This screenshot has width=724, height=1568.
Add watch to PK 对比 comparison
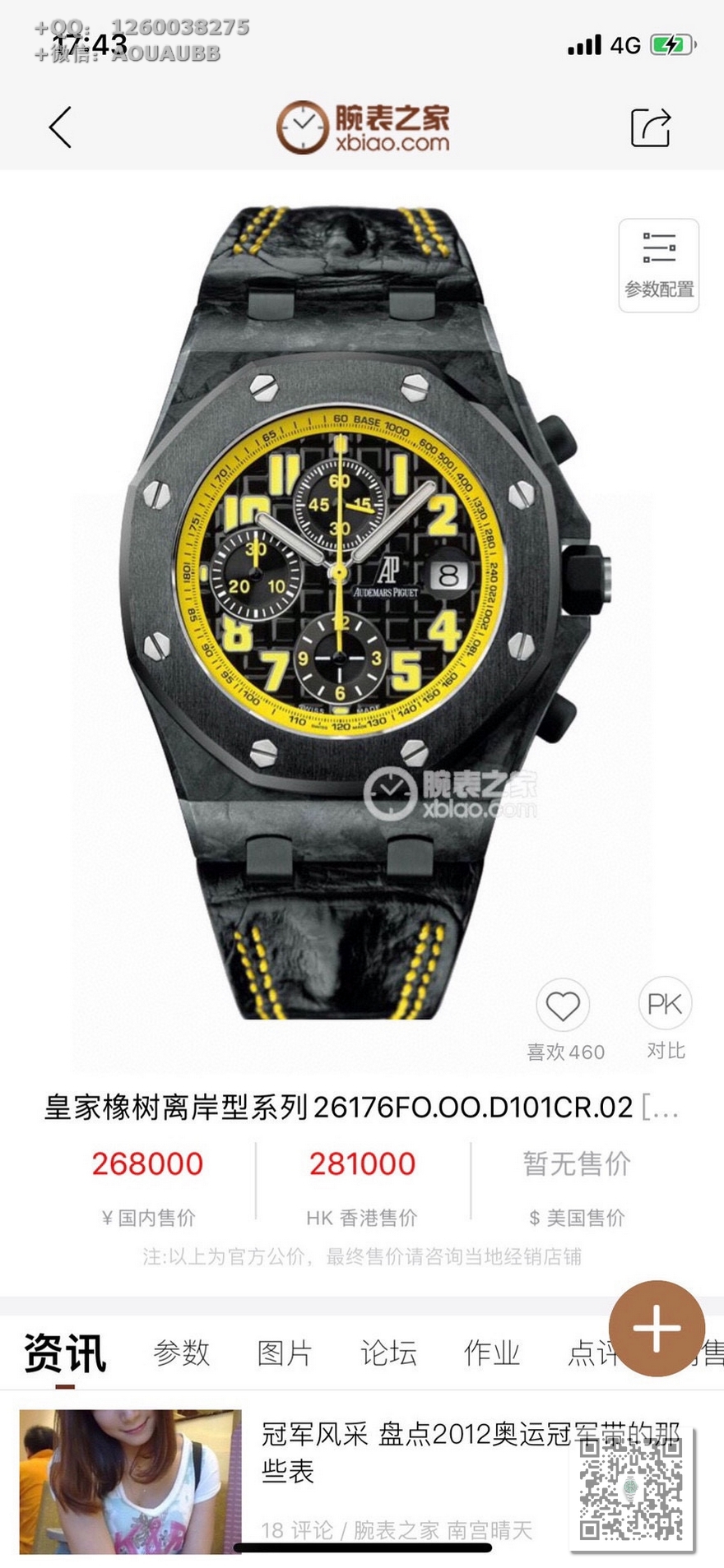pos(665,1004)
